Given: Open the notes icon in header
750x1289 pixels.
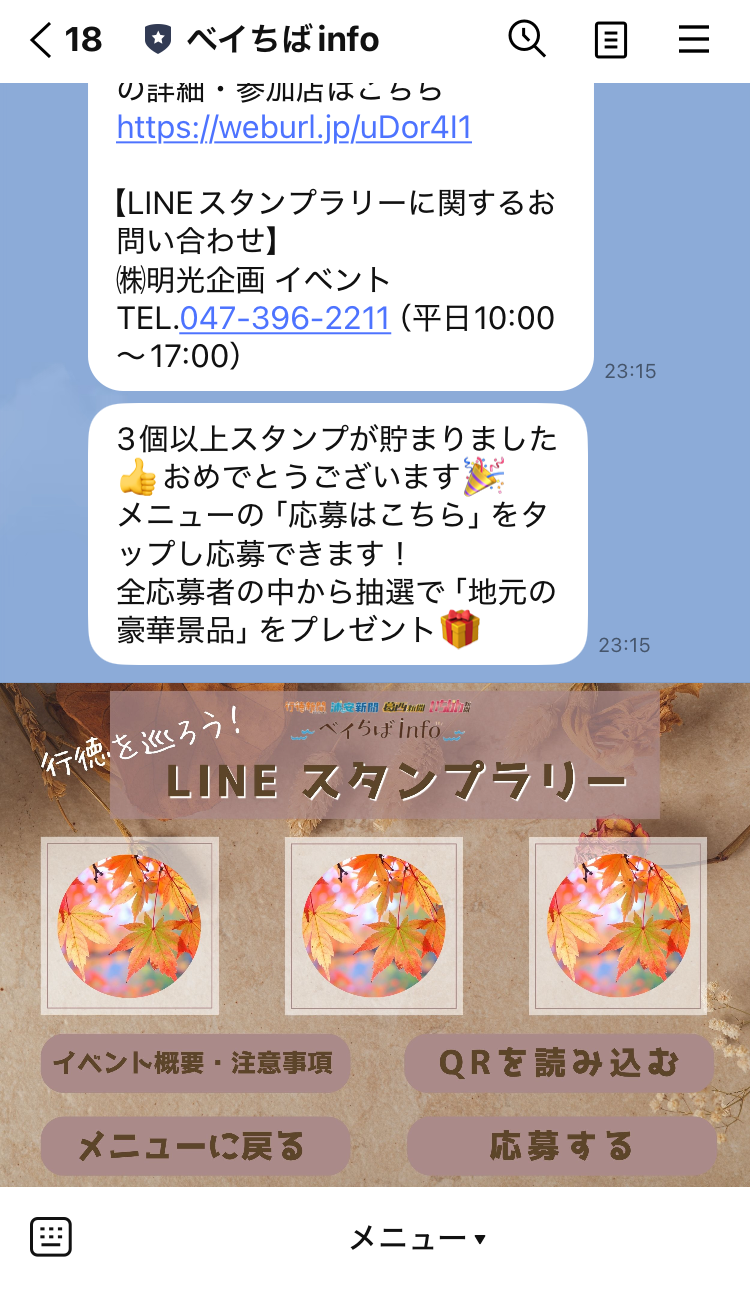Looking at the screenshot, I should [610, 40].
